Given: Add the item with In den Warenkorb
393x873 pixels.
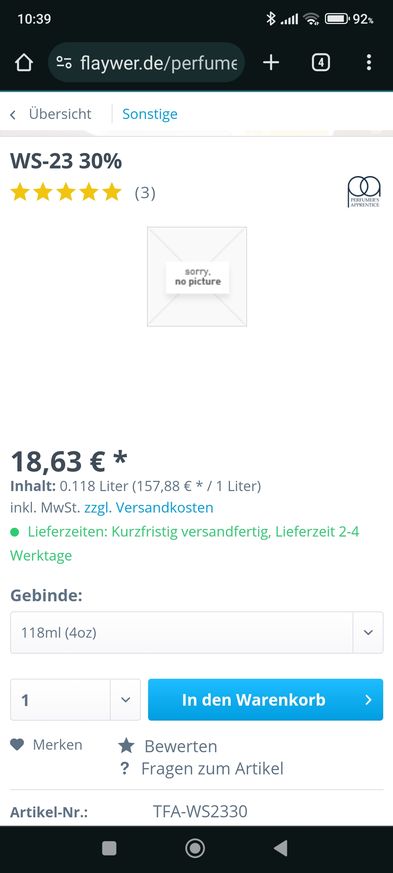Looking at the screenshot, I should (266, 700).
